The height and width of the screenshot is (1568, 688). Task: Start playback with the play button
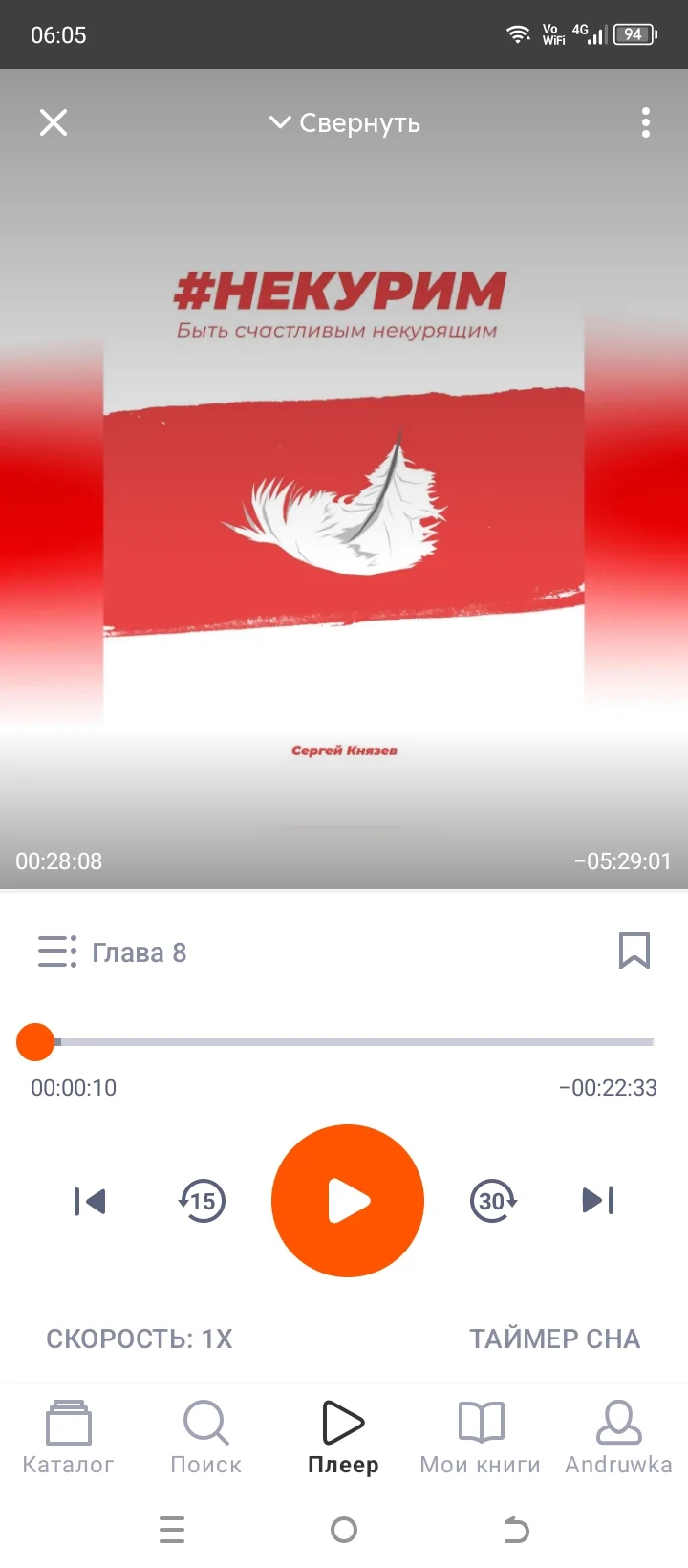click(347, 1201)
